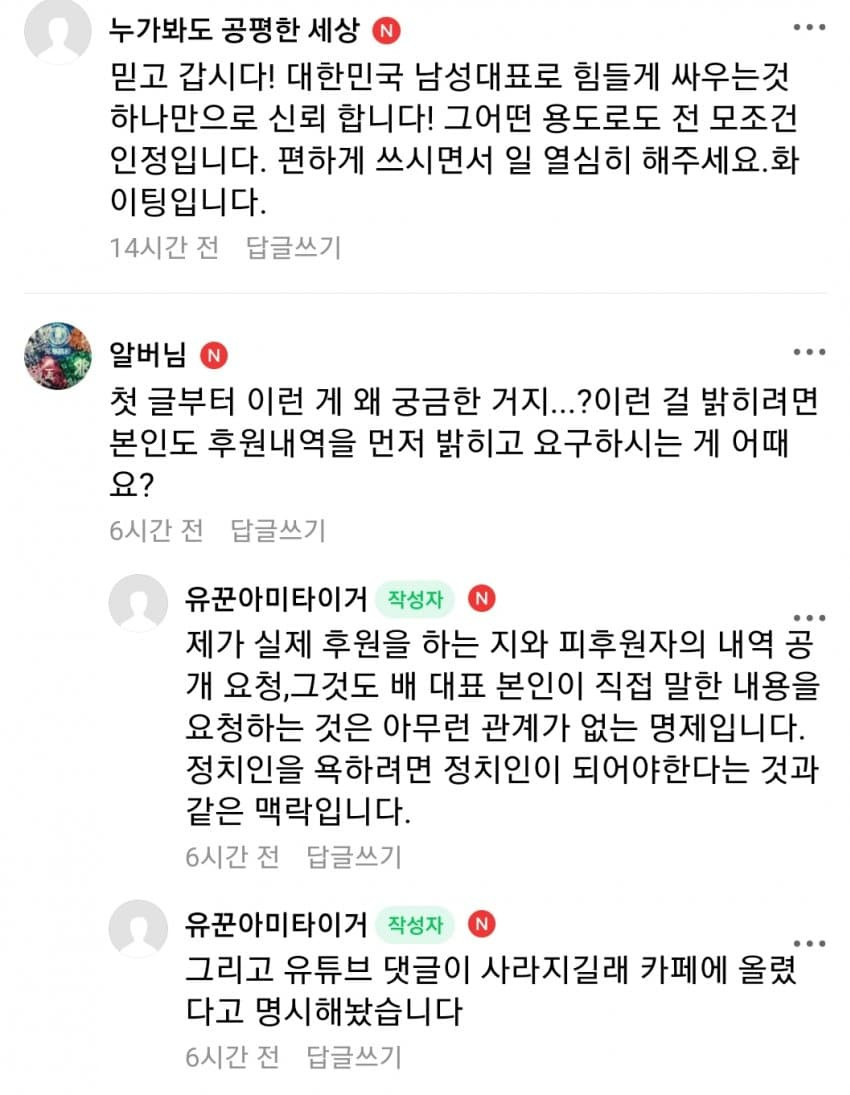The height and width of the screenshot is (1095, 850).
Task: Open 알버님's profile picture
Action: coord(57,356)
